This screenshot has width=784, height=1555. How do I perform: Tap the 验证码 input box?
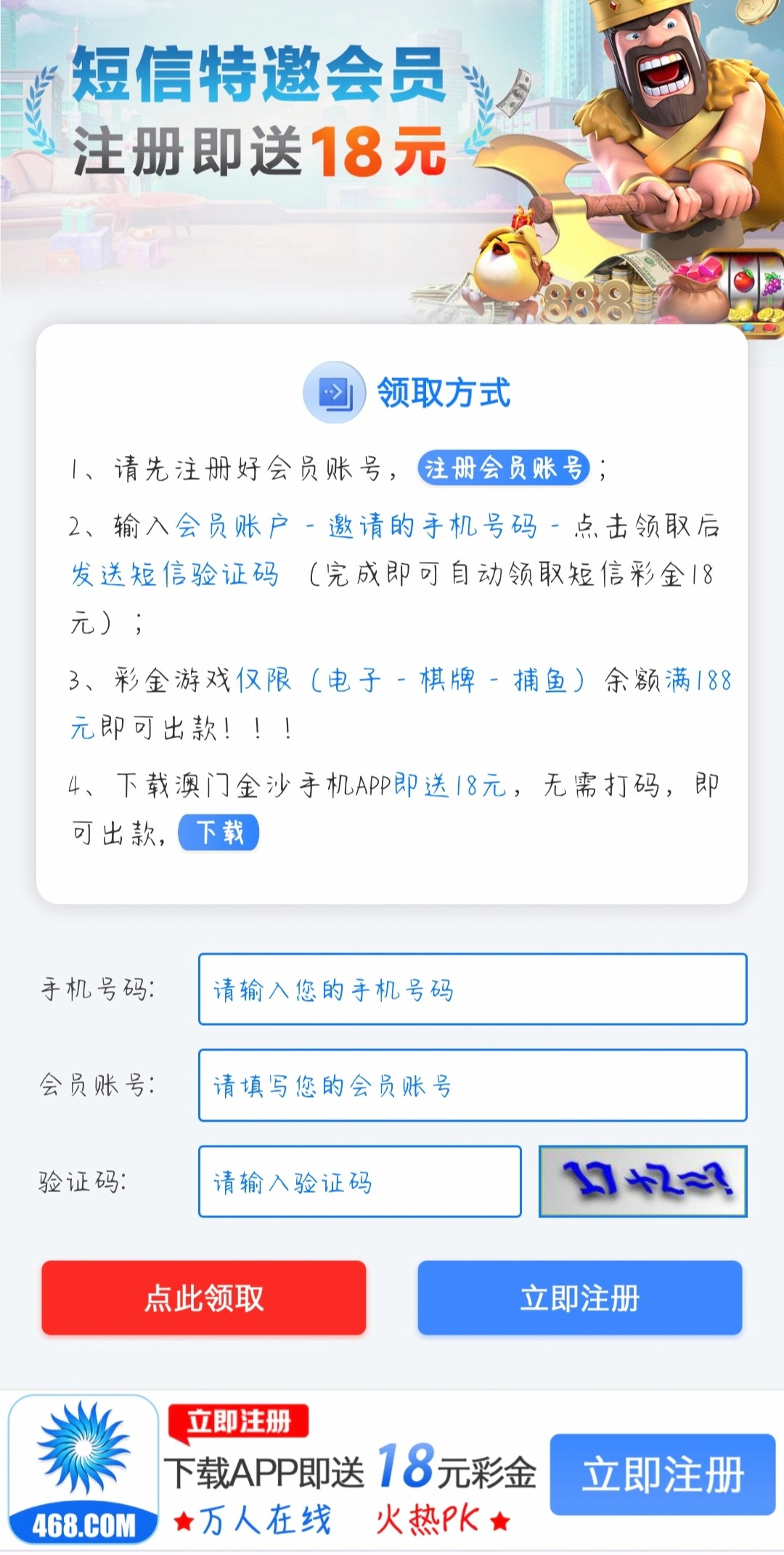pyautogui.click(x=359, y=1181)
